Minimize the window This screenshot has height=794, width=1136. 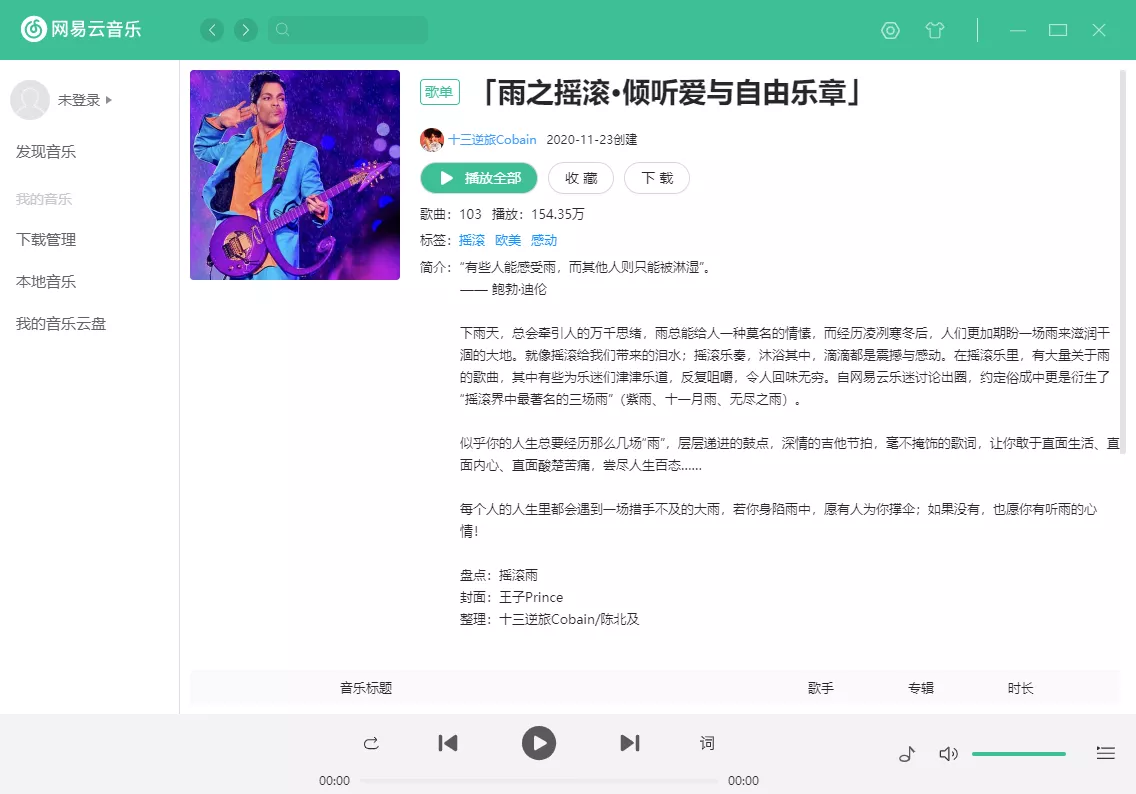[1018, 30]
